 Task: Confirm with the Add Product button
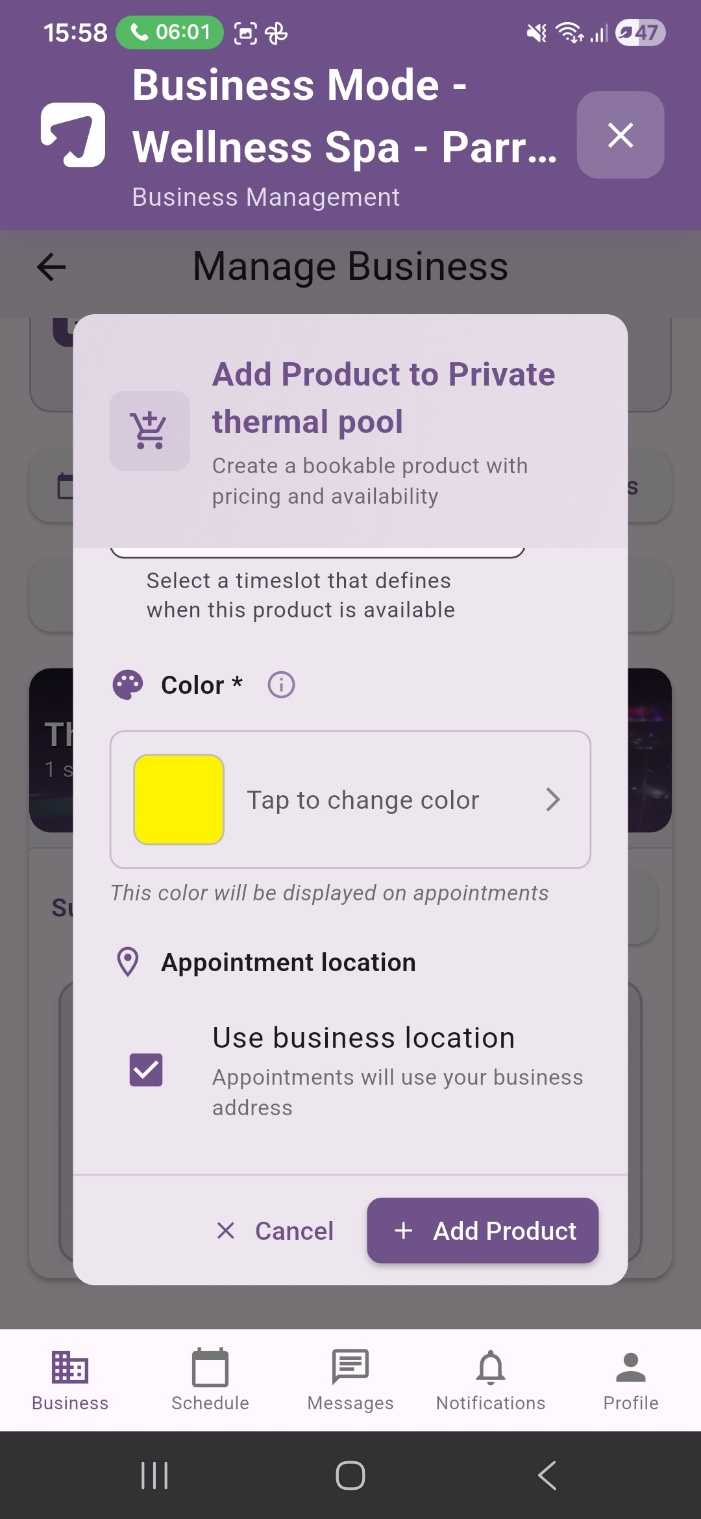tap(482, 1230)
